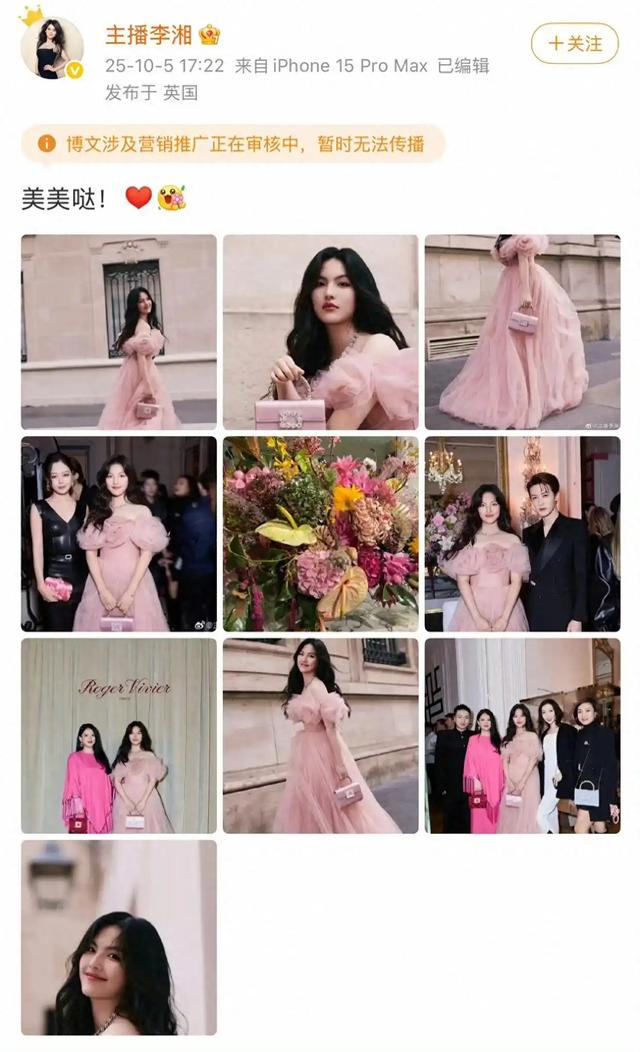Open 主播李湘's profile avatar
Image resolution: width=640 pixels, height=1052 pixels.
pos(51,47)
